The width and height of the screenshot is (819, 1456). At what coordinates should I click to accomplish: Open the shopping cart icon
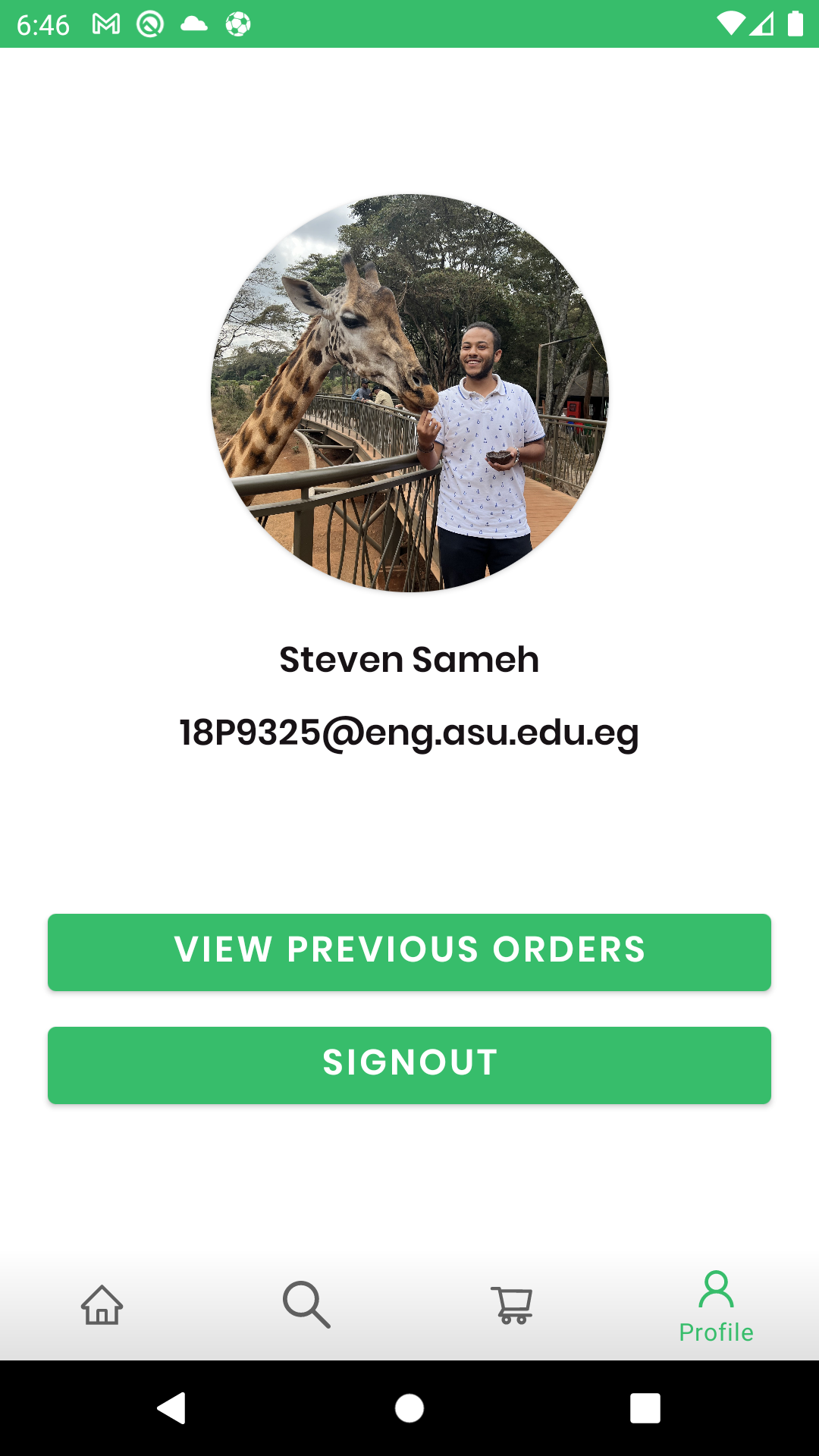pos(511,1303)
